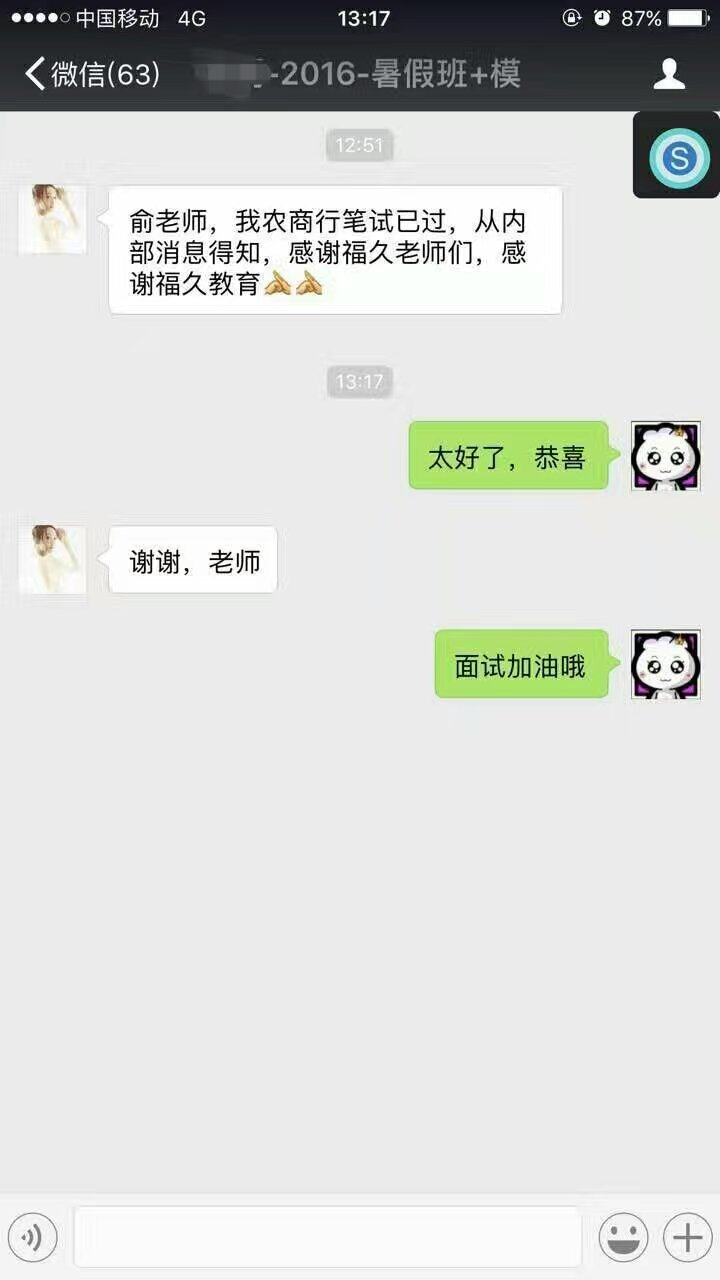Open sender's avatar beside 谢谢，老师
Screen dimensions: 720x1280
pos(53,560)
